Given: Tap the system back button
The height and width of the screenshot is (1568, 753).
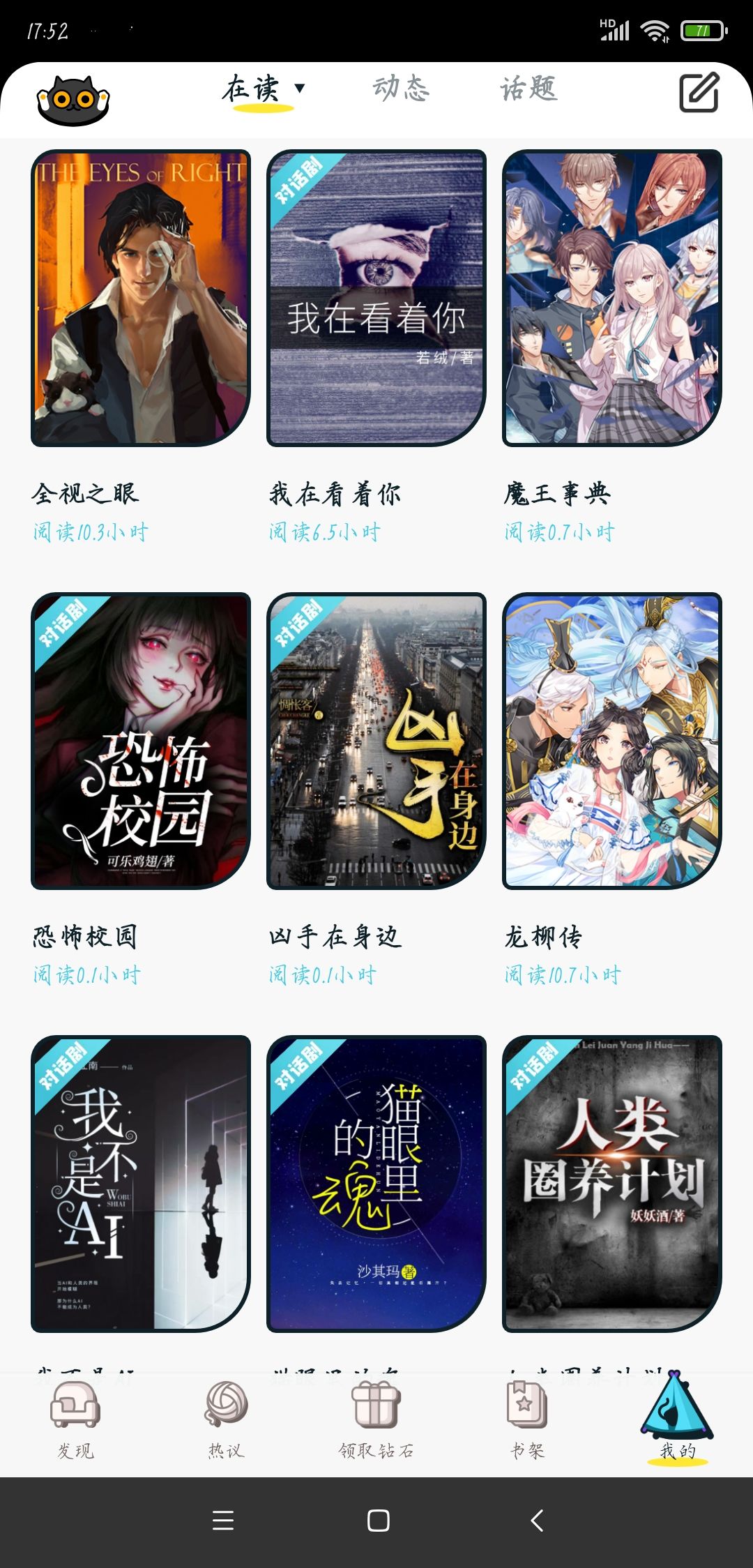Looking at the screenshot, I should pyautogui.click(x=537, y=1521).
